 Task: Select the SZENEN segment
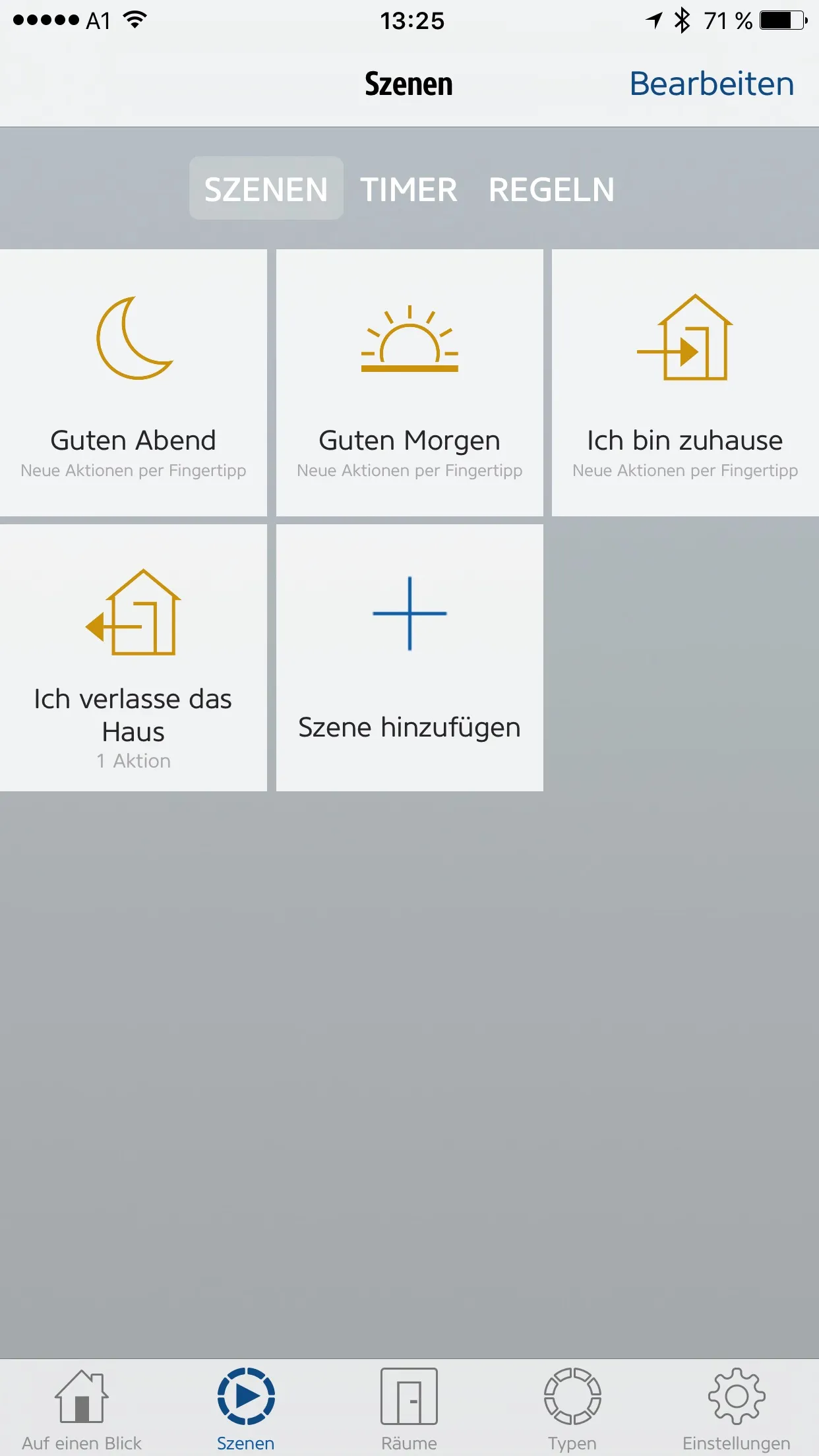(266, 189)
